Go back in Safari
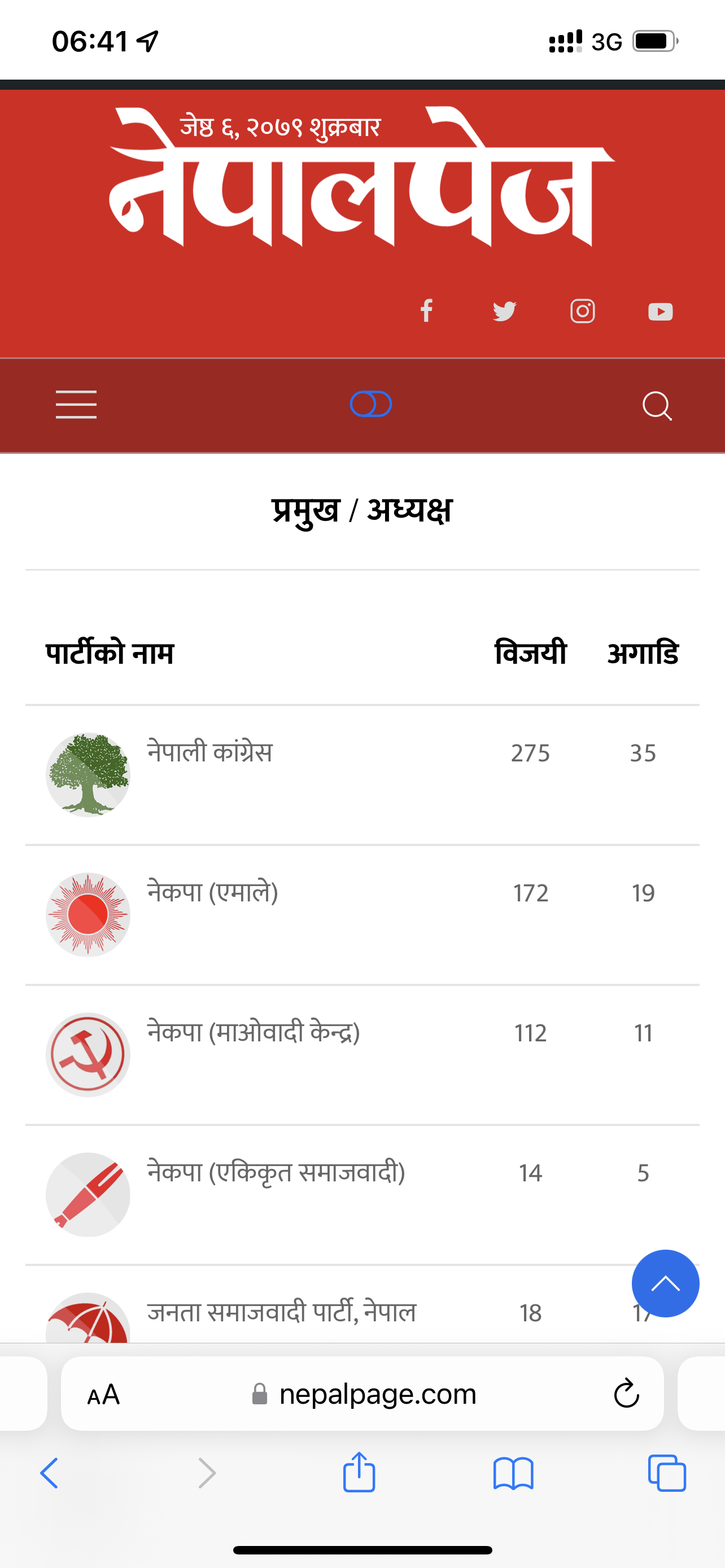The width and height of the screenshot is (725, 1568). coord(49,1474)
